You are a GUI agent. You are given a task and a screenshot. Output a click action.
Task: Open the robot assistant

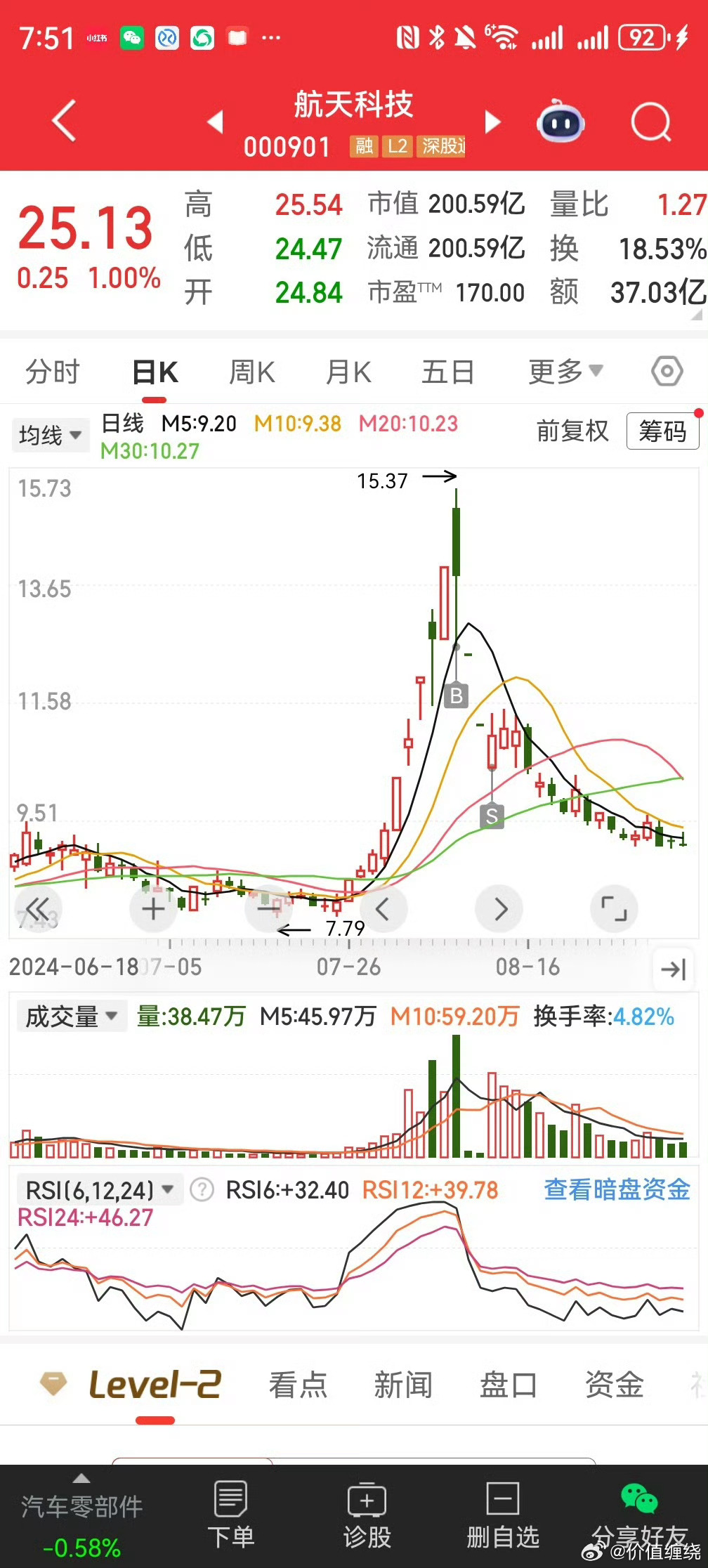(560, 122)
